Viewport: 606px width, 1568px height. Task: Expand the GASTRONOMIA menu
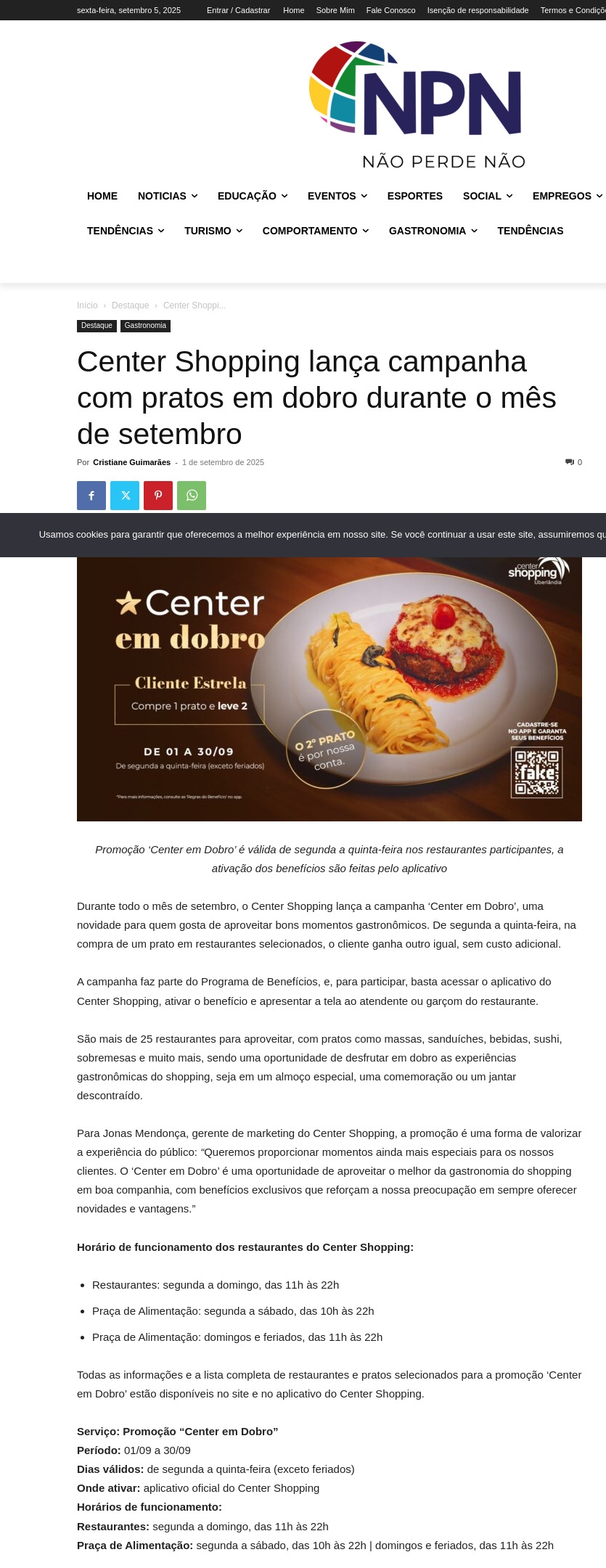tap(433, 231)
